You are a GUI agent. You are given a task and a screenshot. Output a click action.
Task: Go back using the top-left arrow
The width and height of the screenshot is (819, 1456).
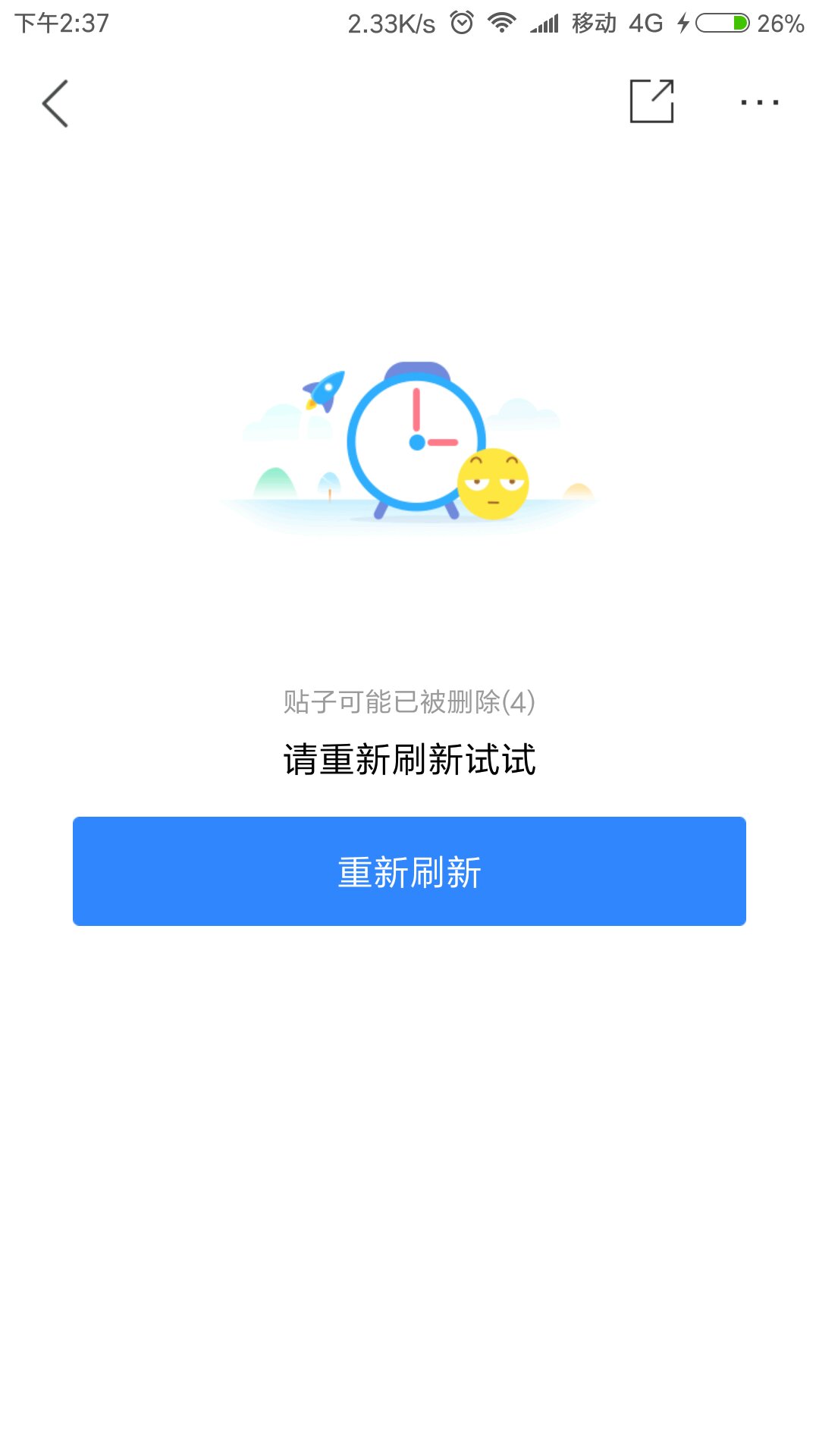tap(55, 103)
